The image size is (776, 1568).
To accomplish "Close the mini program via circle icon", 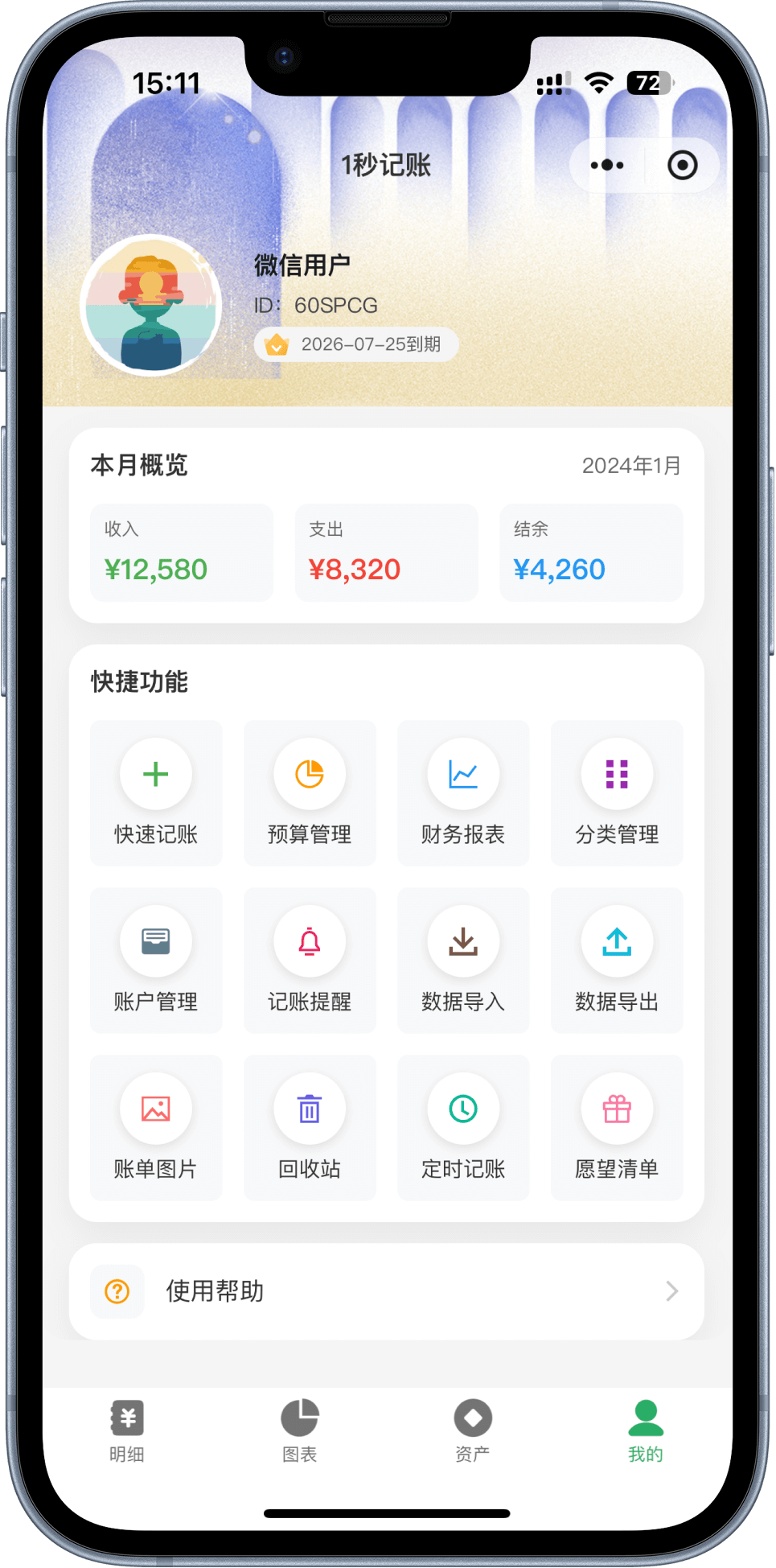I will pyautogui.click(x=682, y=165).
